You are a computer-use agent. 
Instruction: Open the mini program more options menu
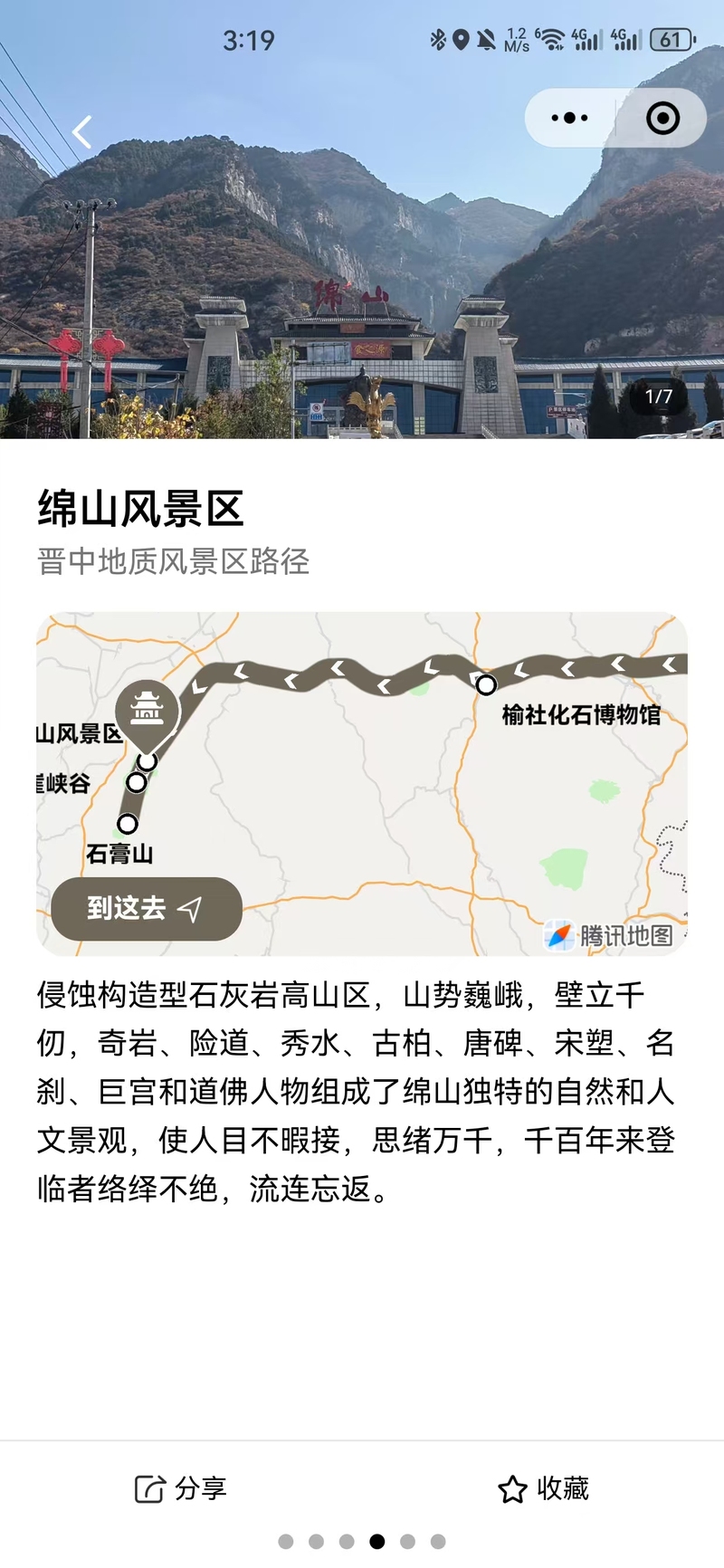tap(569, 118)
